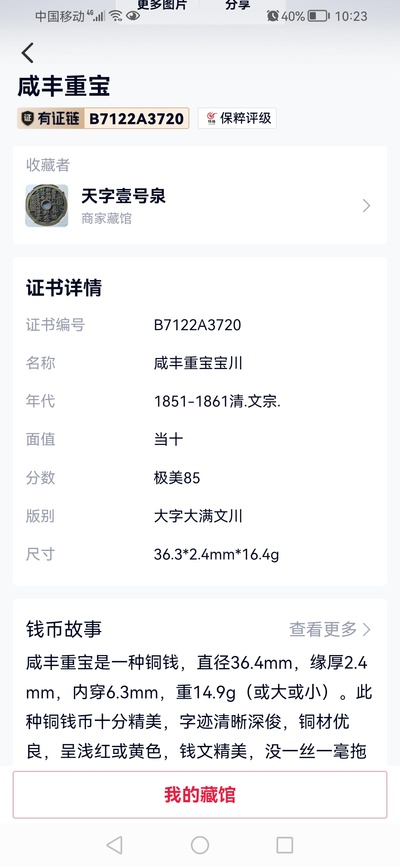Select 查看更多 in 钱币故事 section
Image resolution: width=400 pixels, height=867 pixels.
tap(330, 629)
